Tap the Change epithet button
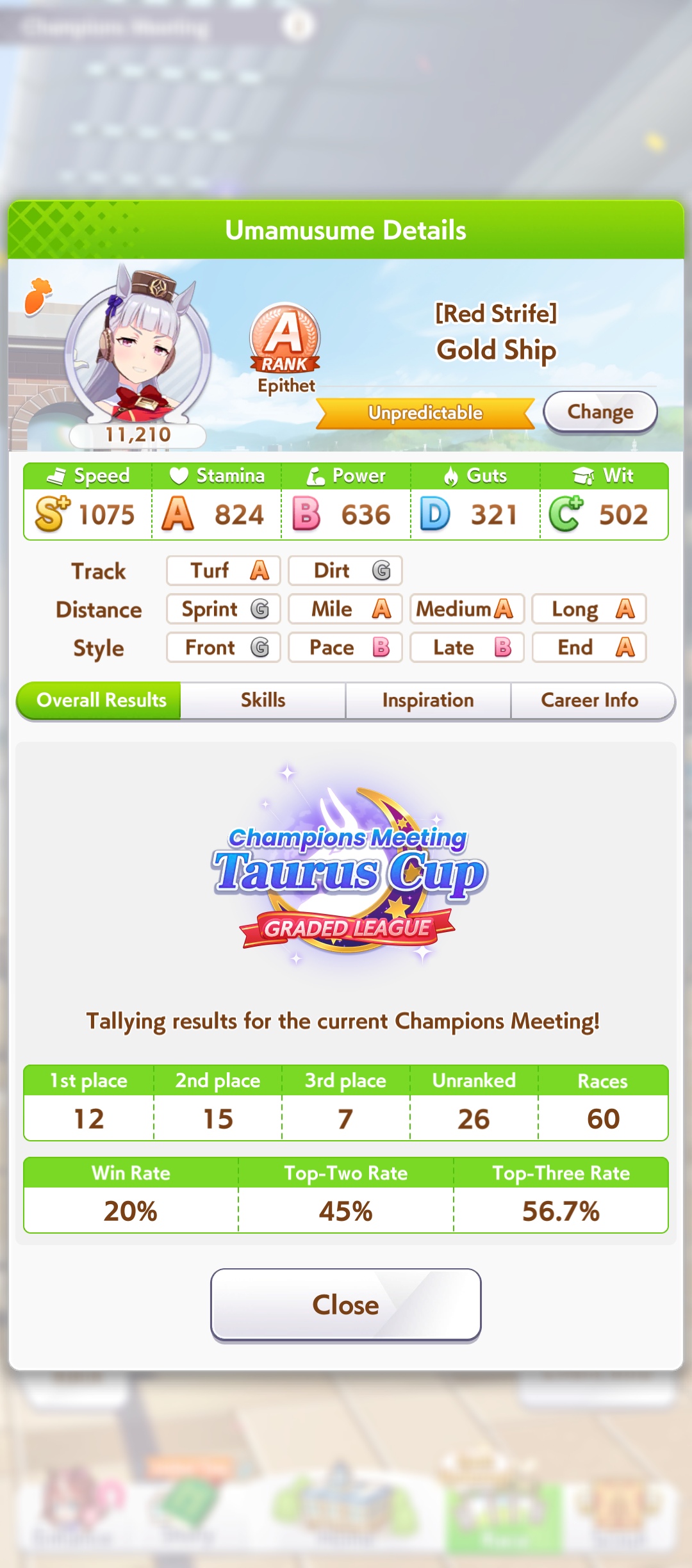692x1568 pixels. point(600,412)
